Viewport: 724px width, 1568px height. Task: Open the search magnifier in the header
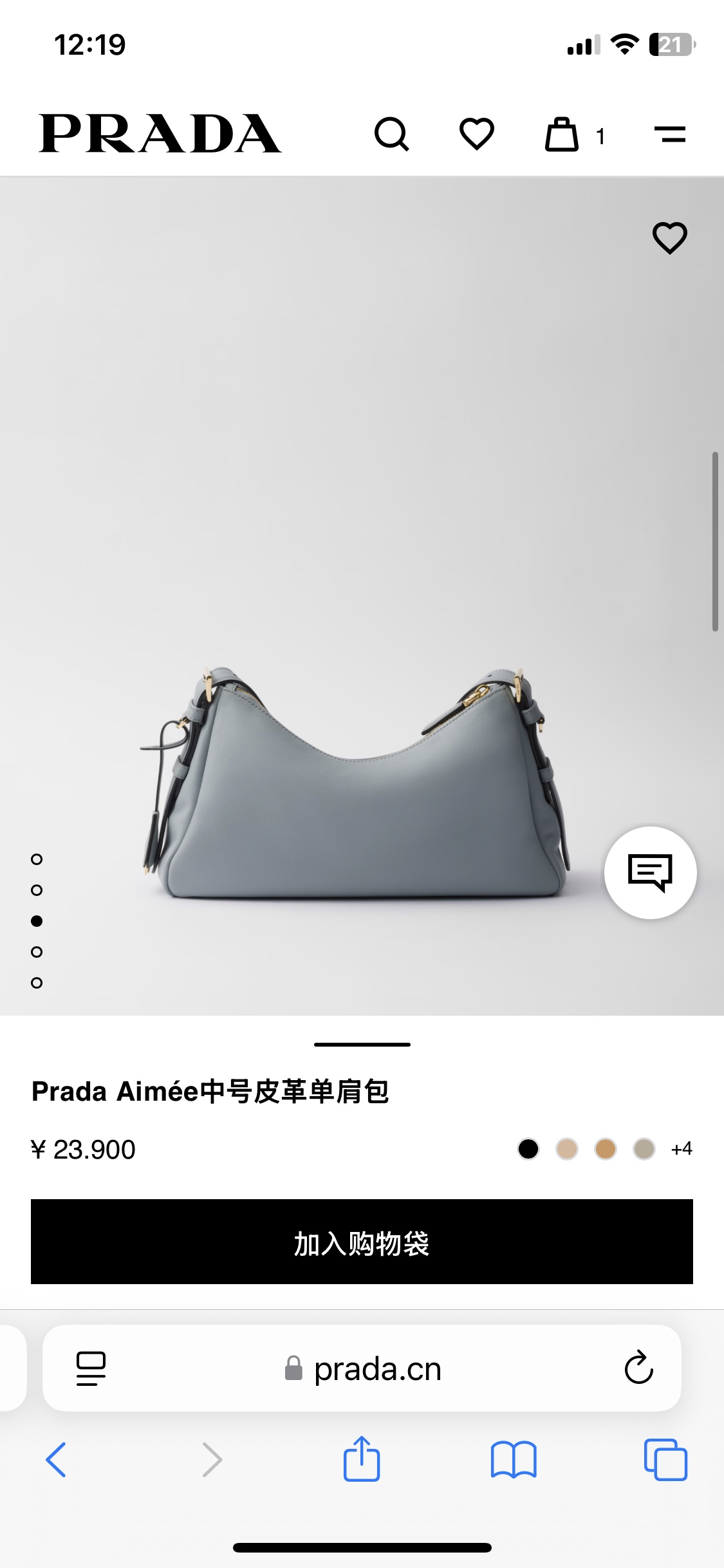click(391, 135)
